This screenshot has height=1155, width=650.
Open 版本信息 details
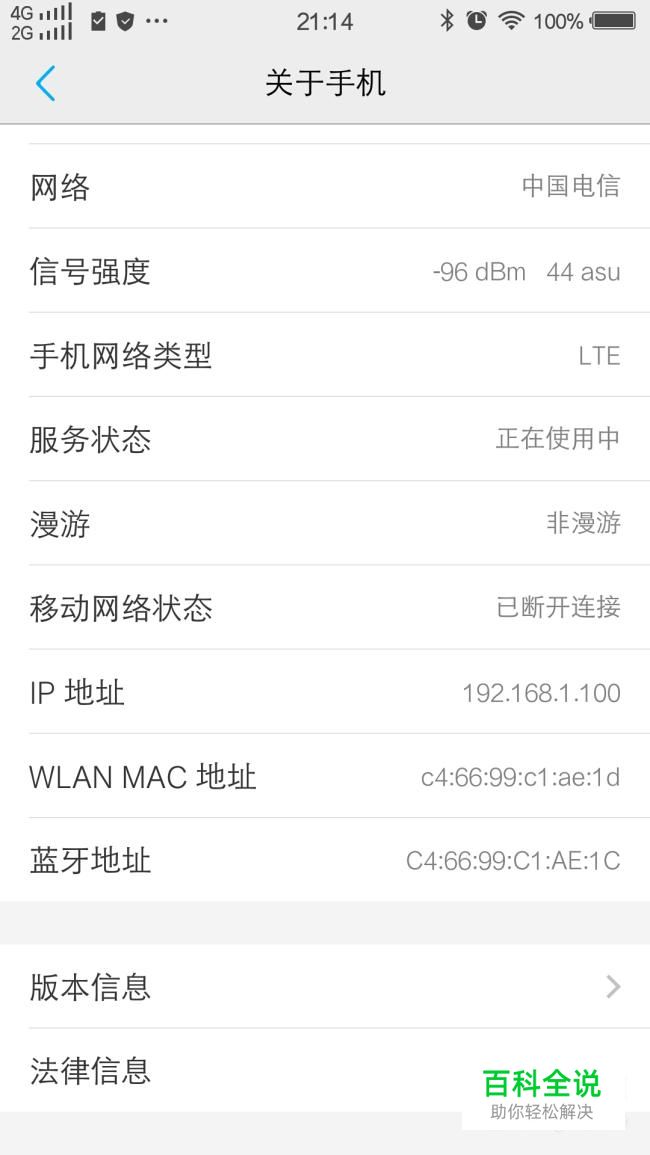[325, 986]
